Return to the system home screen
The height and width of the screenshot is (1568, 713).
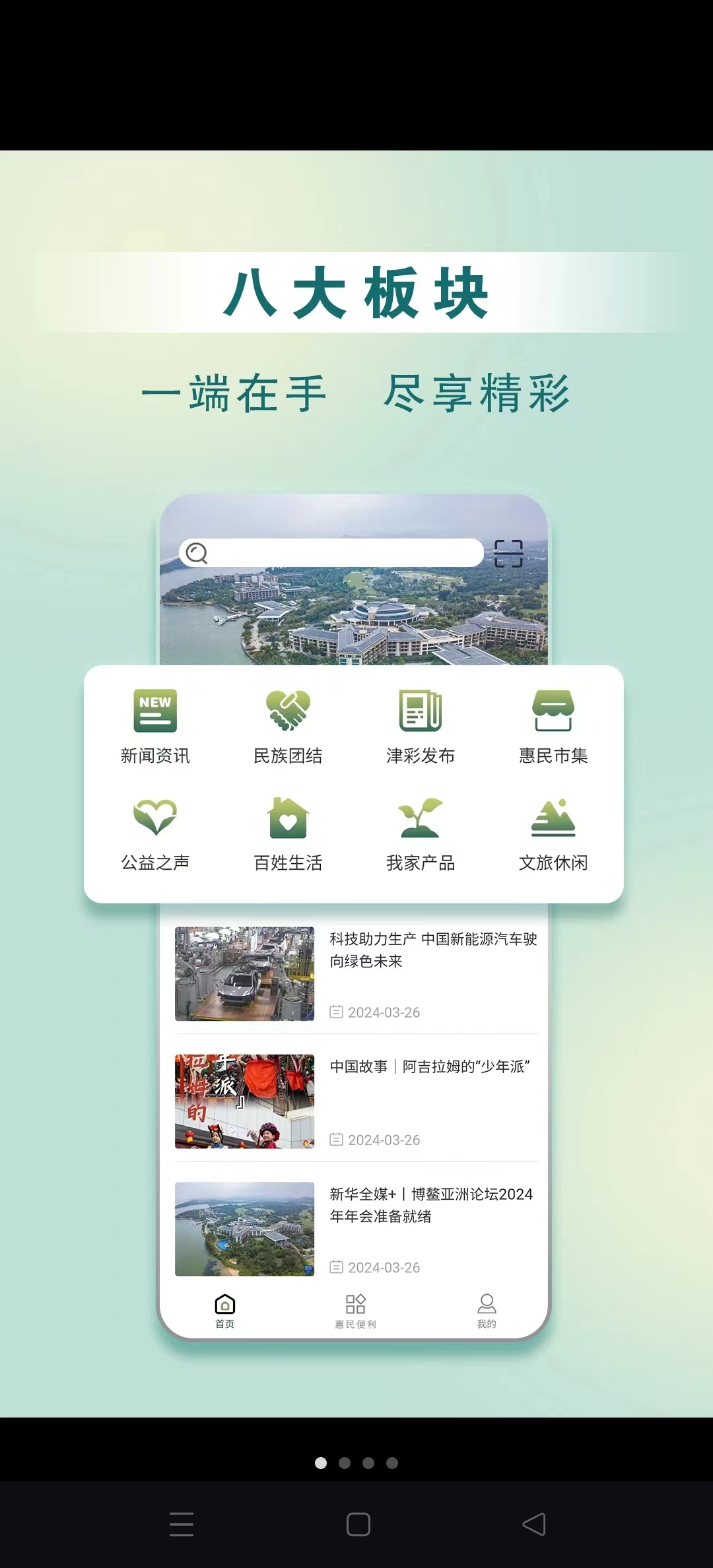click(x=358, y=1524)
